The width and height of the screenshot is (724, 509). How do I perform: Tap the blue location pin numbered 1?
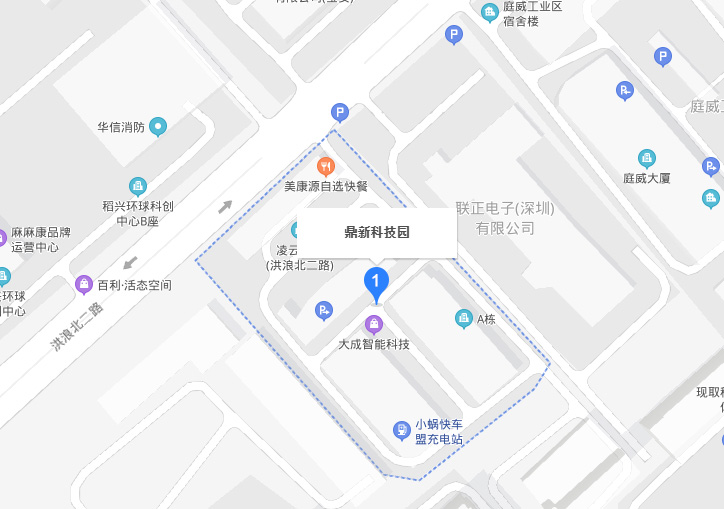(x=375, y=284)
